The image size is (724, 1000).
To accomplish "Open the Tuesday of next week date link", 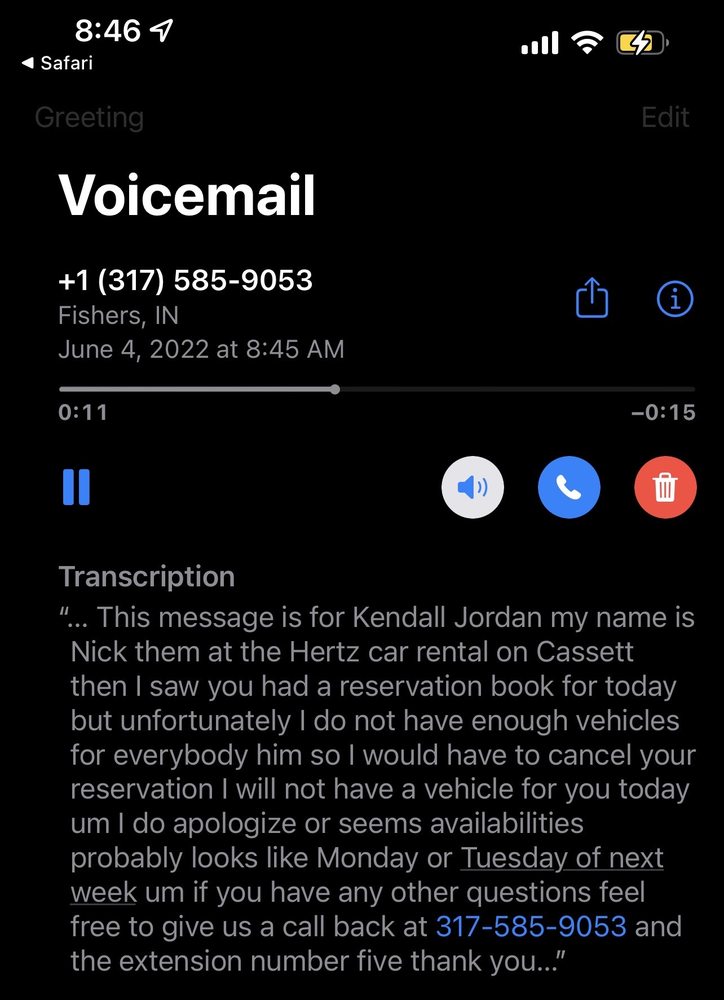I will pos(561,858).
